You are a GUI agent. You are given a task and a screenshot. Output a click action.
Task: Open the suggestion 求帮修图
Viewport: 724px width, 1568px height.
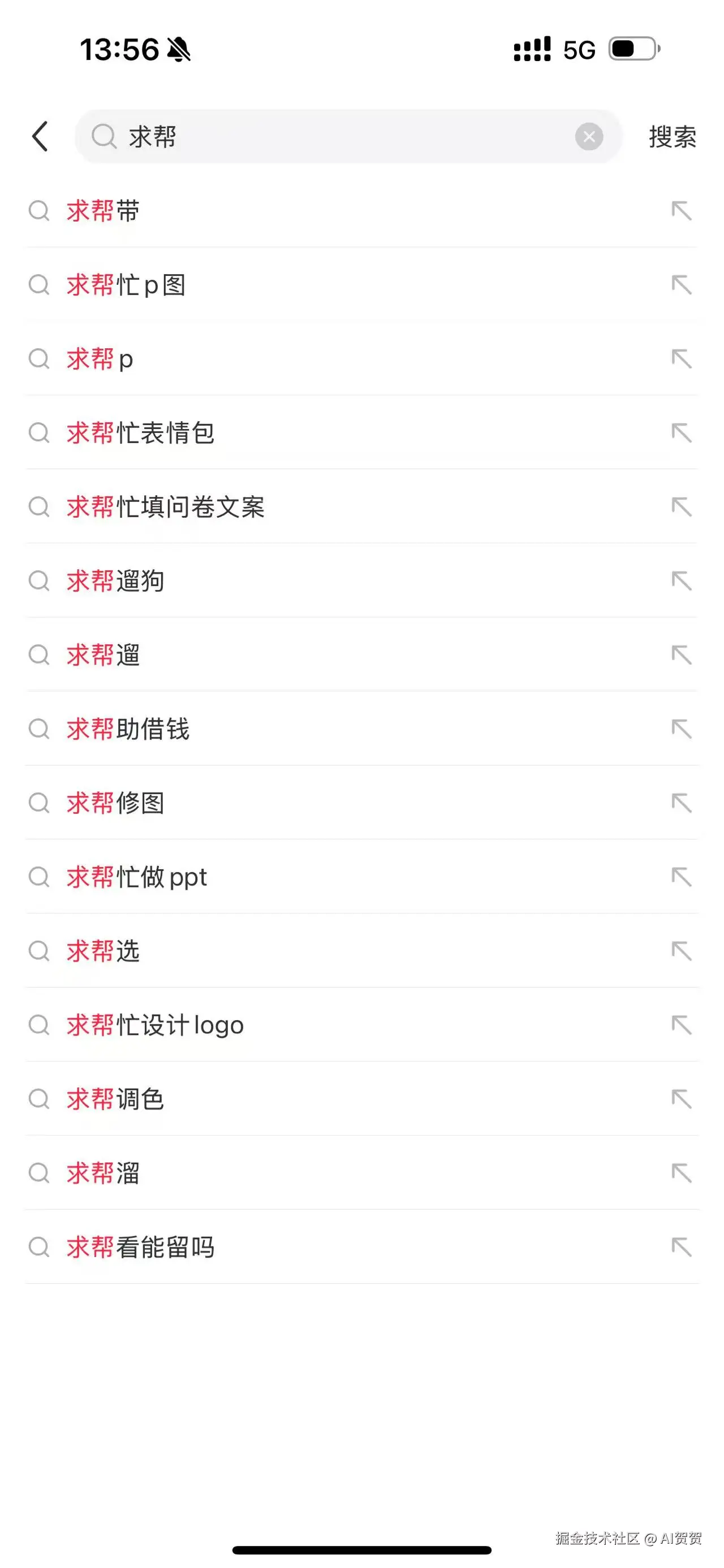pos(116,803)
